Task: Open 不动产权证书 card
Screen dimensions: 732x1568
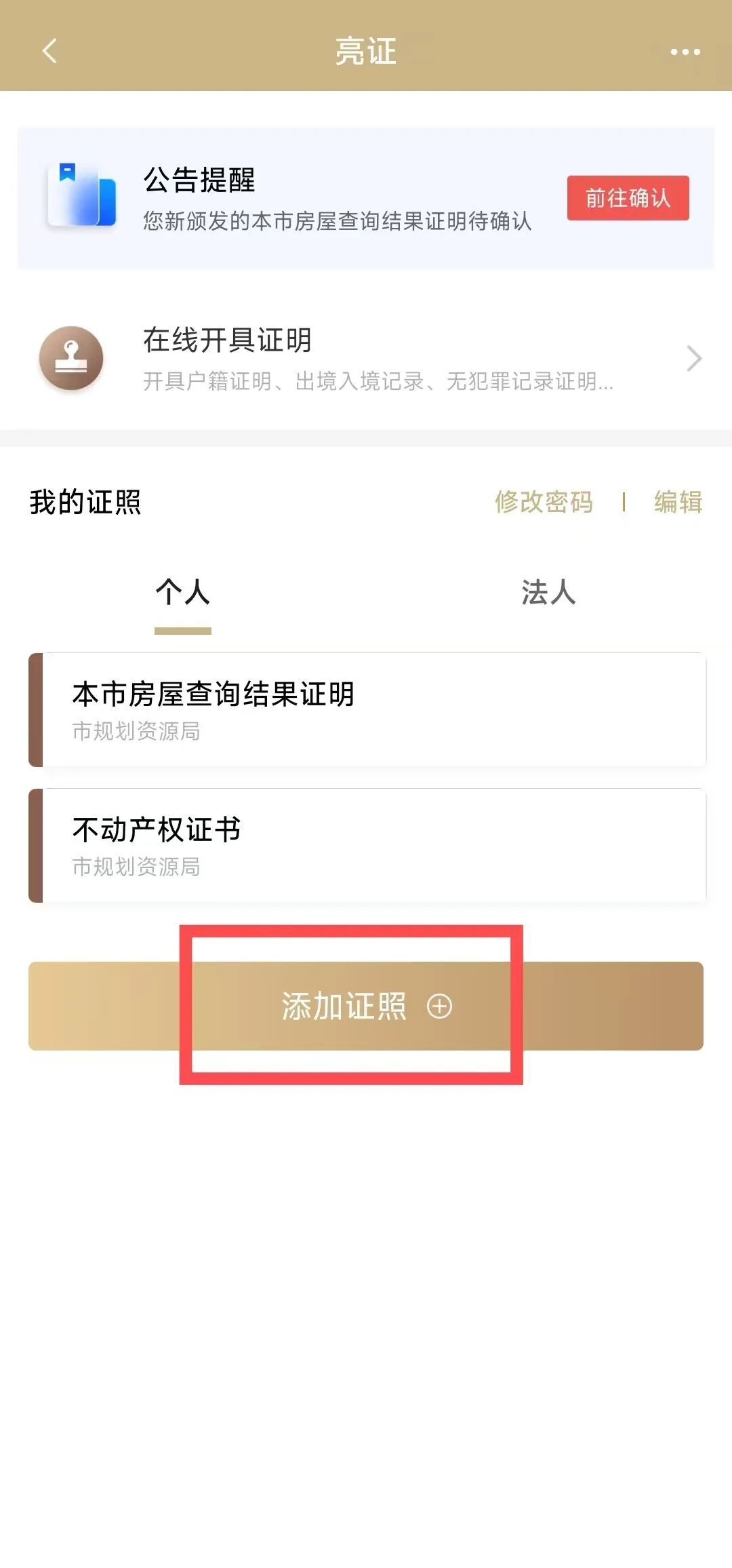Action: click(x=367, y=846)
